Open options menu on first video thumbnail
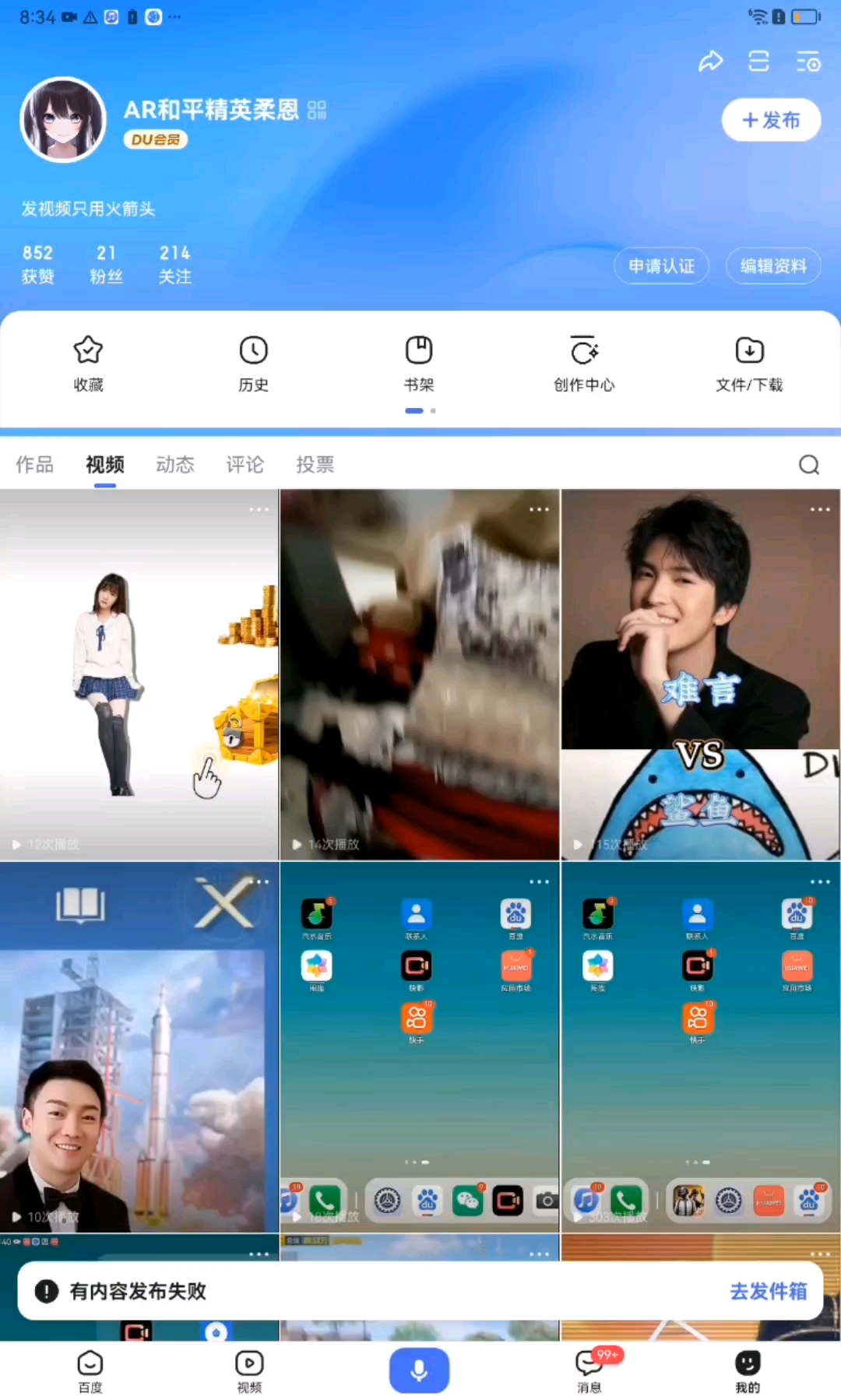The height and width of the screenshot is (1400, 841). tap(258, 509)
